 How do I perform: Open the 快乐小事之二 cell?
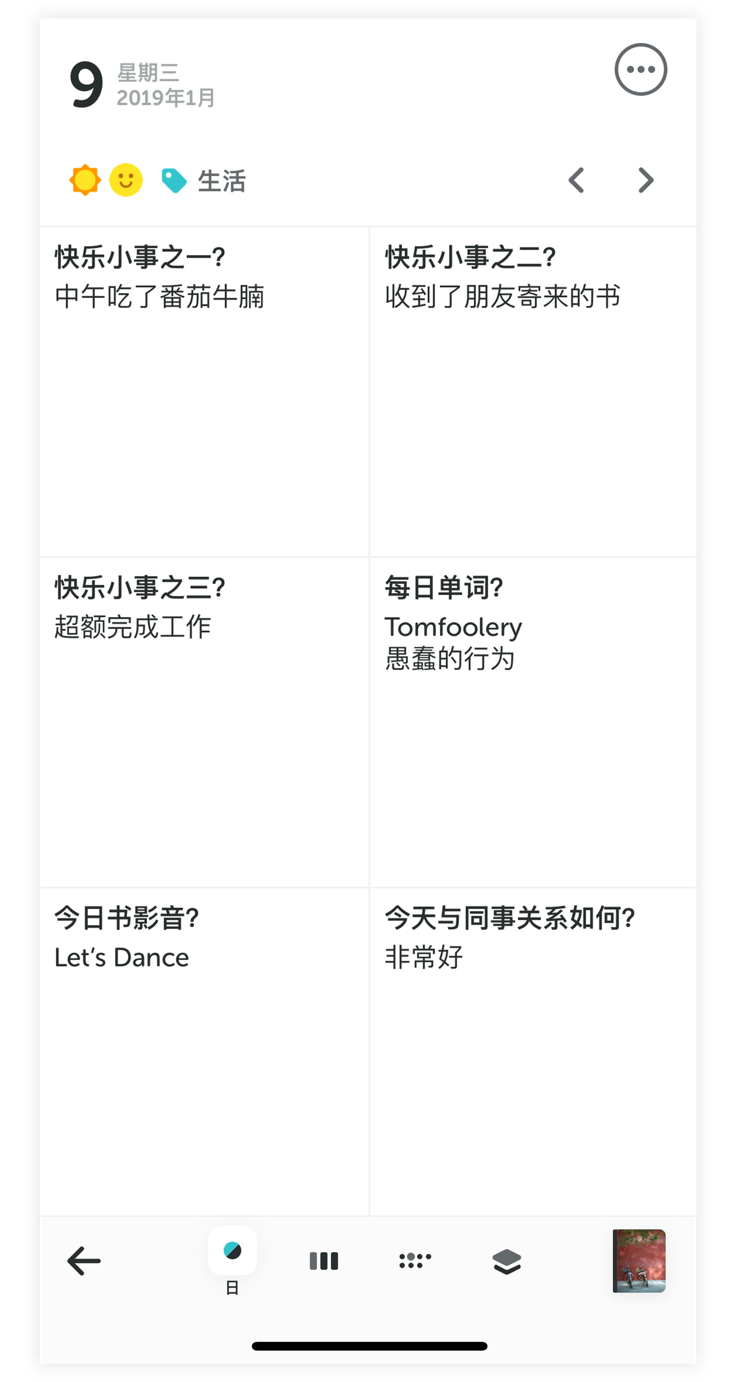tap(533, 390)
